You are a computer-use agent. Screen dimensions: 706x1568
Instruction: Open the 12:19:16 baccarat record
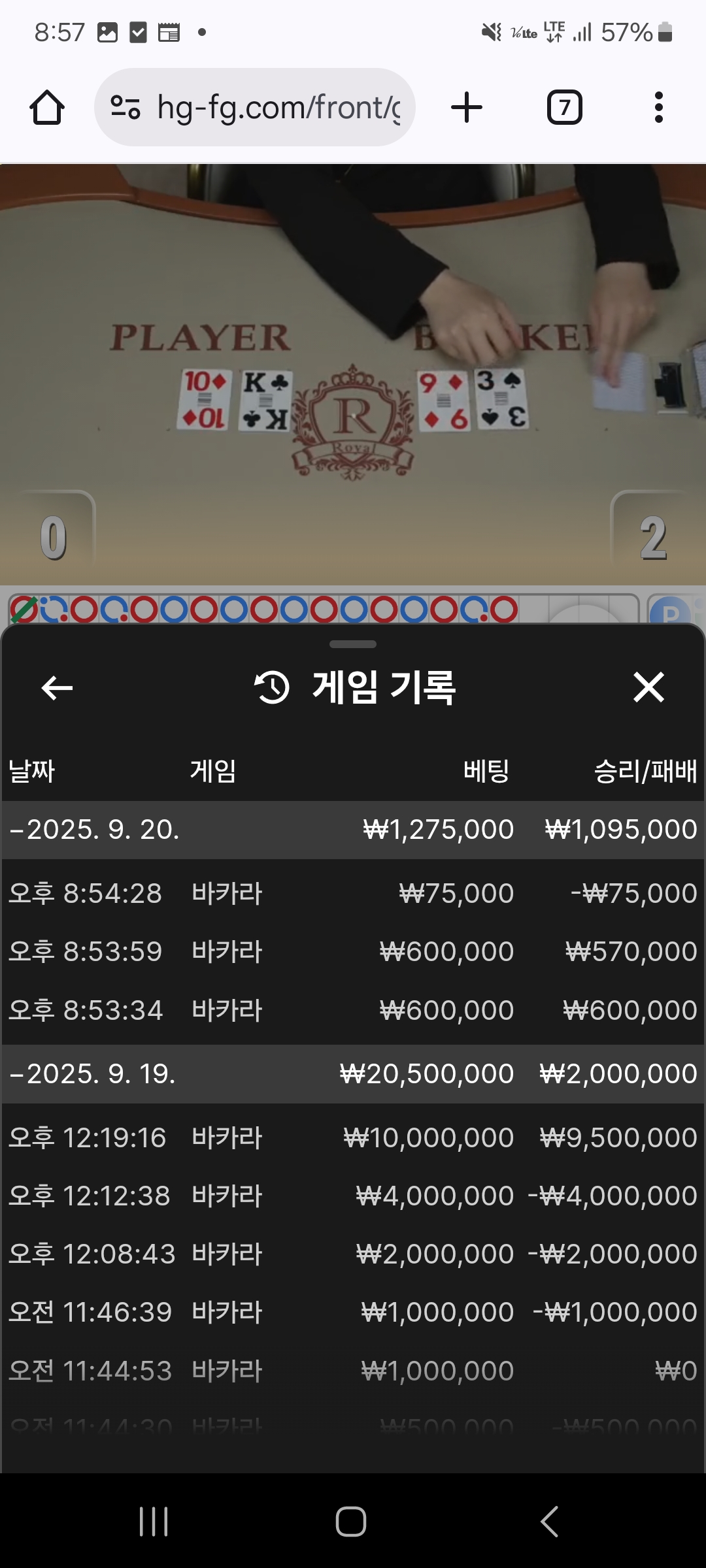[353, 1137]
